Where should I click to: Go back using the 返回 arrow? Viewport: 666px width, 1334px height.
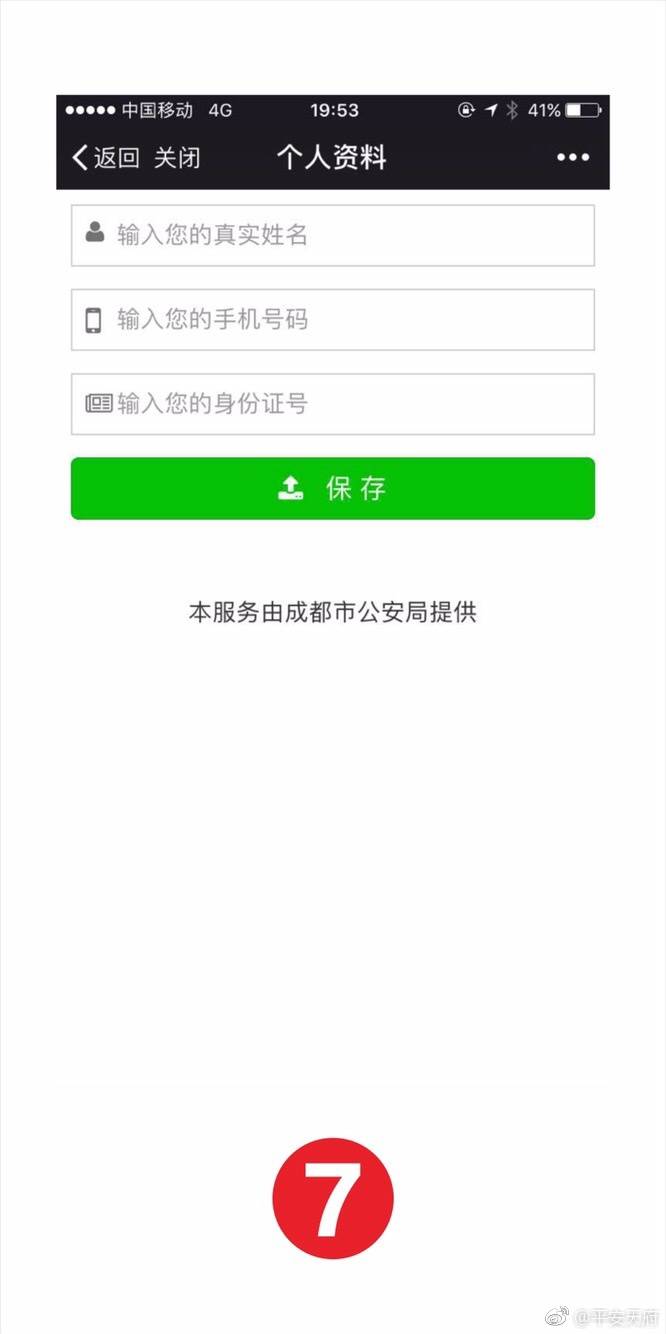(105, 158)
